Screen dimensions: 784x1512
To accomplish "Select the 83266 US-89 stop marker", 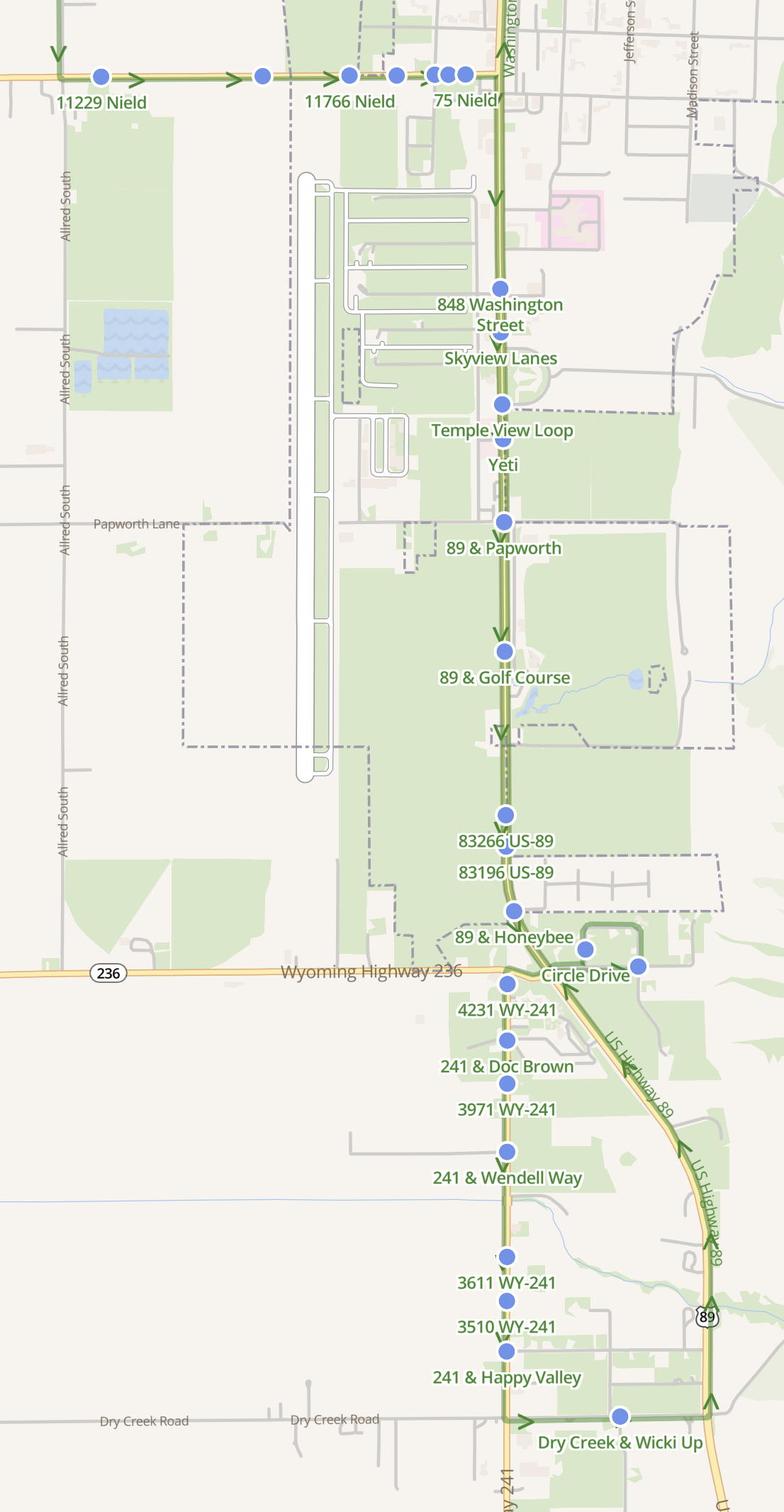I will [x=506, y=815].
